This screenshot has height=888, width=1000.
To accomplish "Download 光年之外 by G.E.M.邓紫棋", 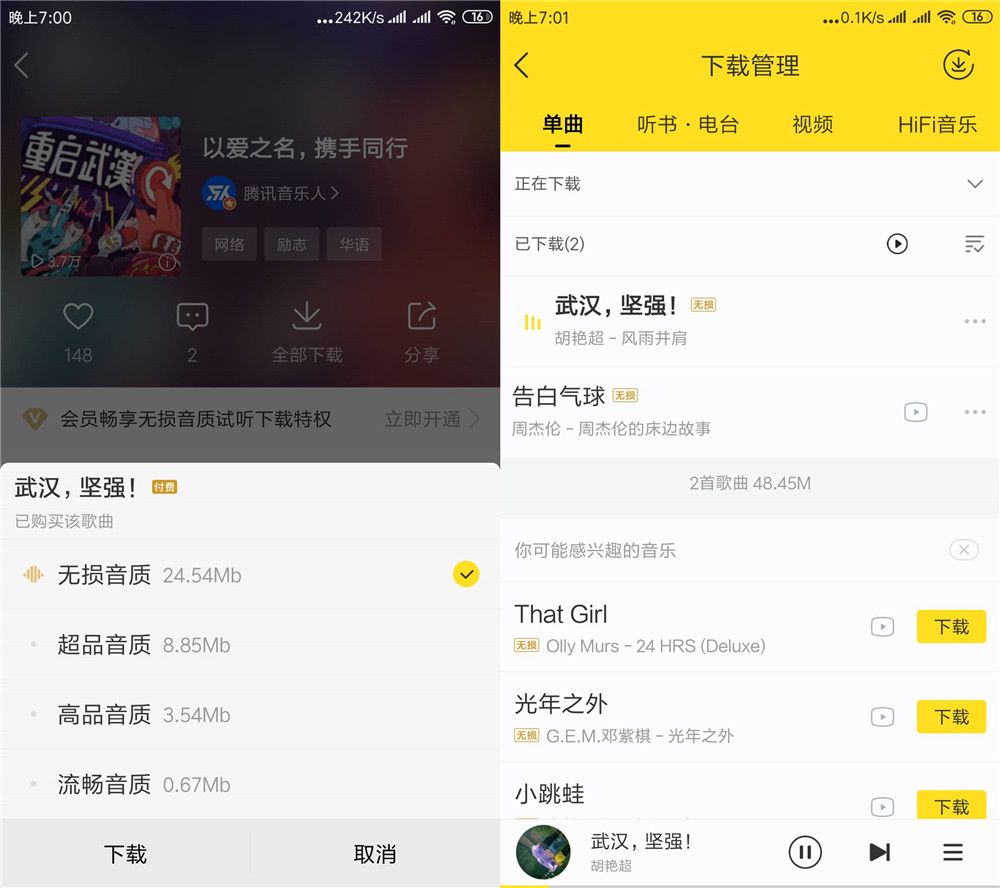I will pos(951,717).
